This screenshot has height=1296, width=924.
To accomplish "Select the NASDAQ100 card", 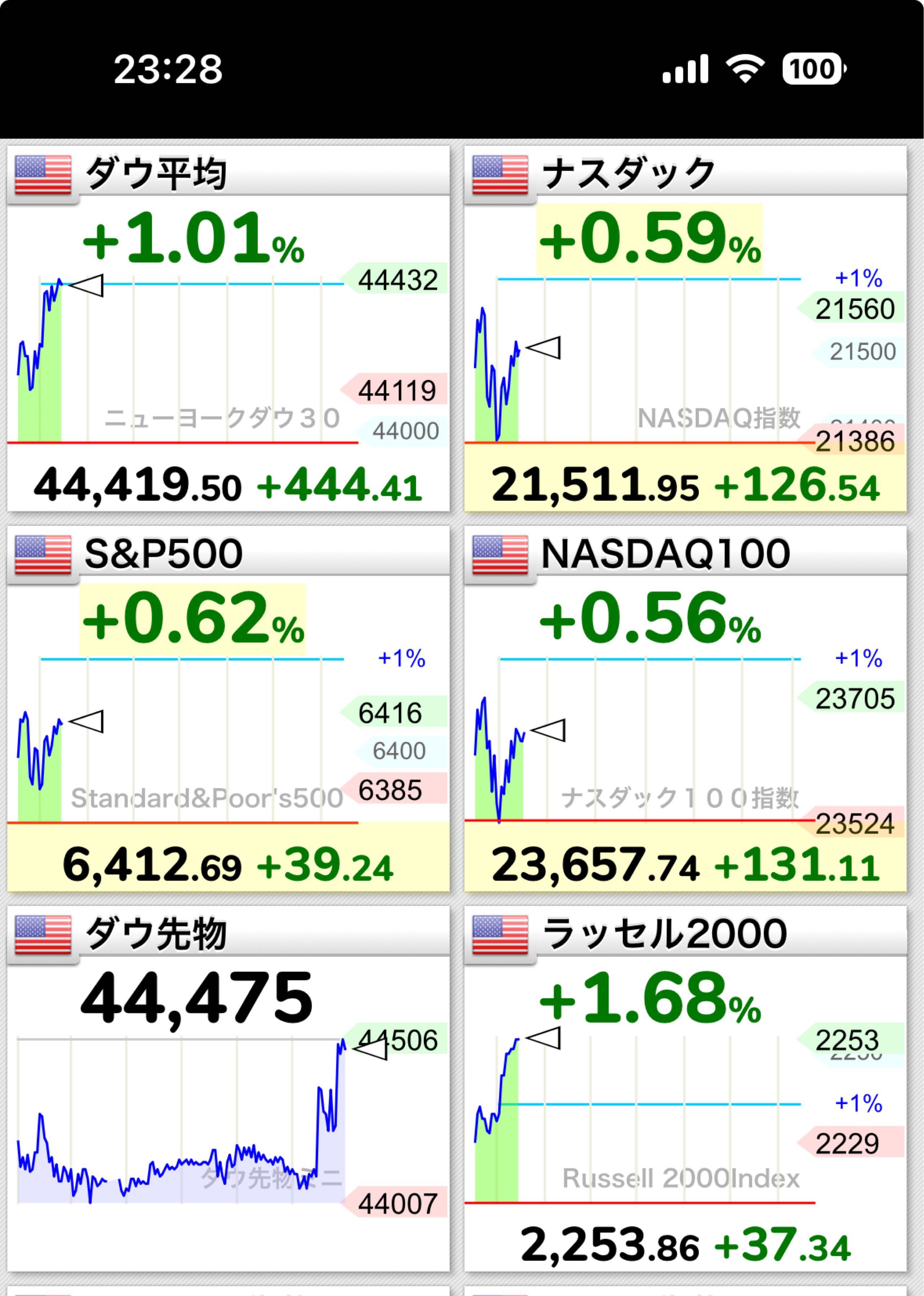I will (x=685, y=708).
